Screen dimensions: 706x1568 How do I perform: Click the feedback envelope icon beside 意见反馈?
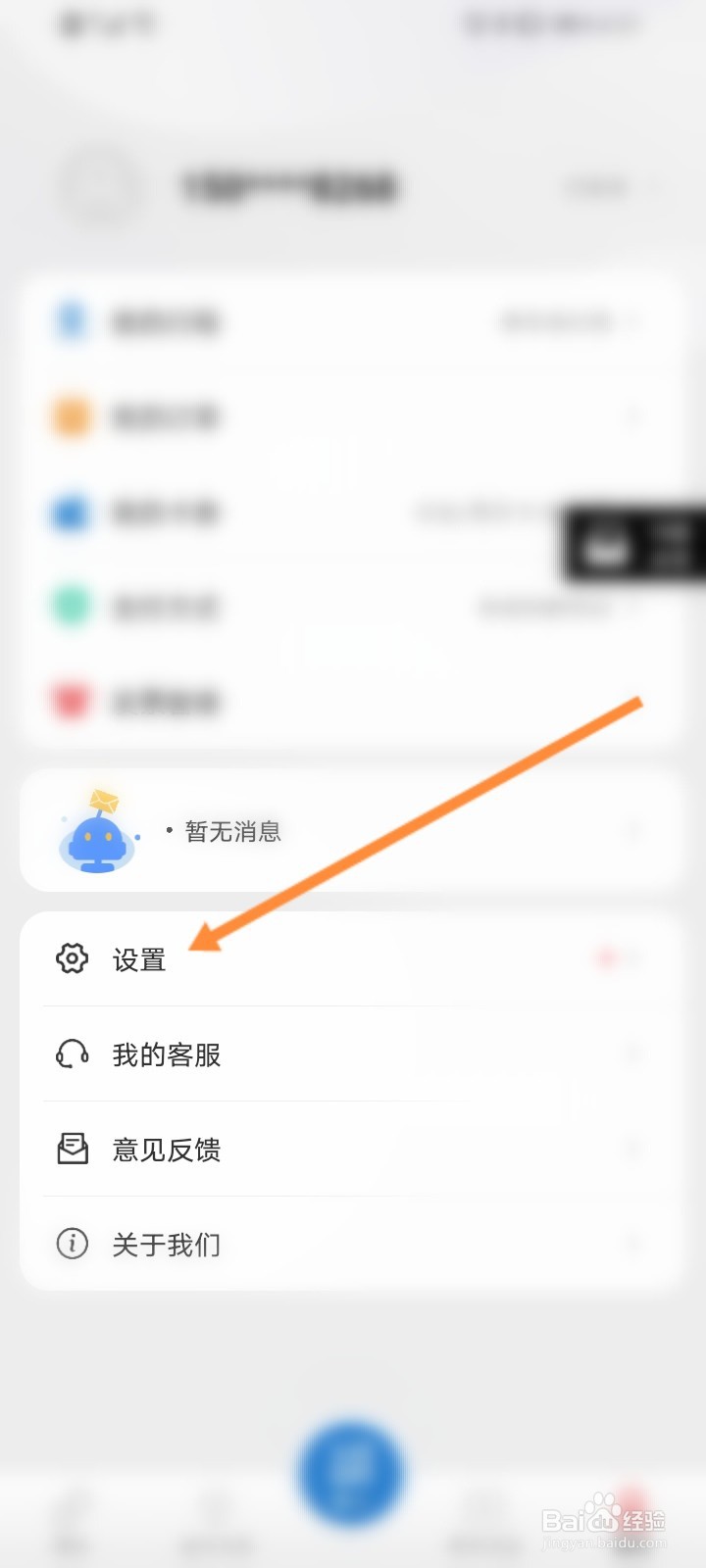pyautogui.click(x=71, y=1150)
